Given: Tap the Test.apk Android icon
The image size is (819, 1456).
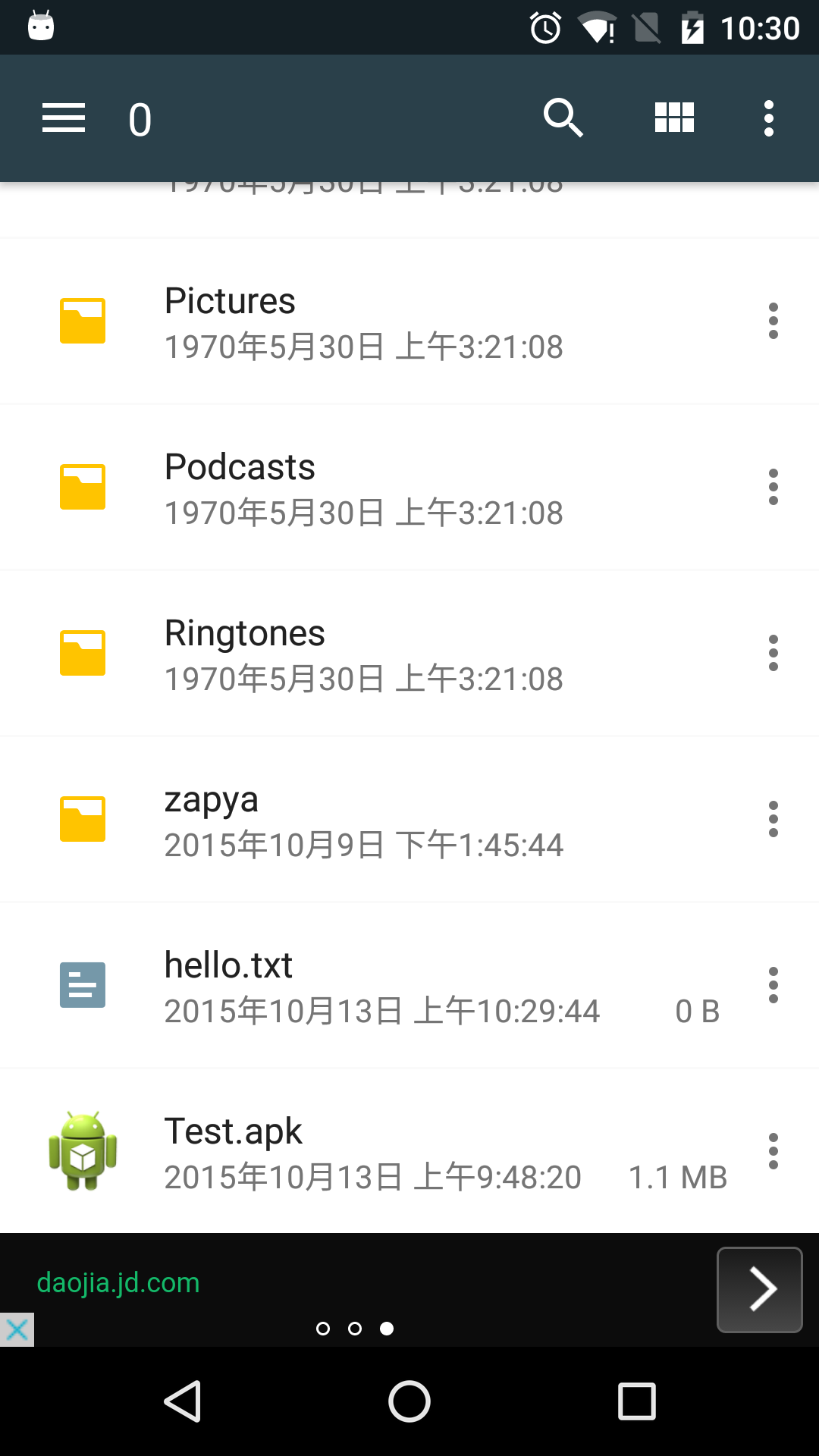Looking at the screenshot, I should tap(83, 1150).
